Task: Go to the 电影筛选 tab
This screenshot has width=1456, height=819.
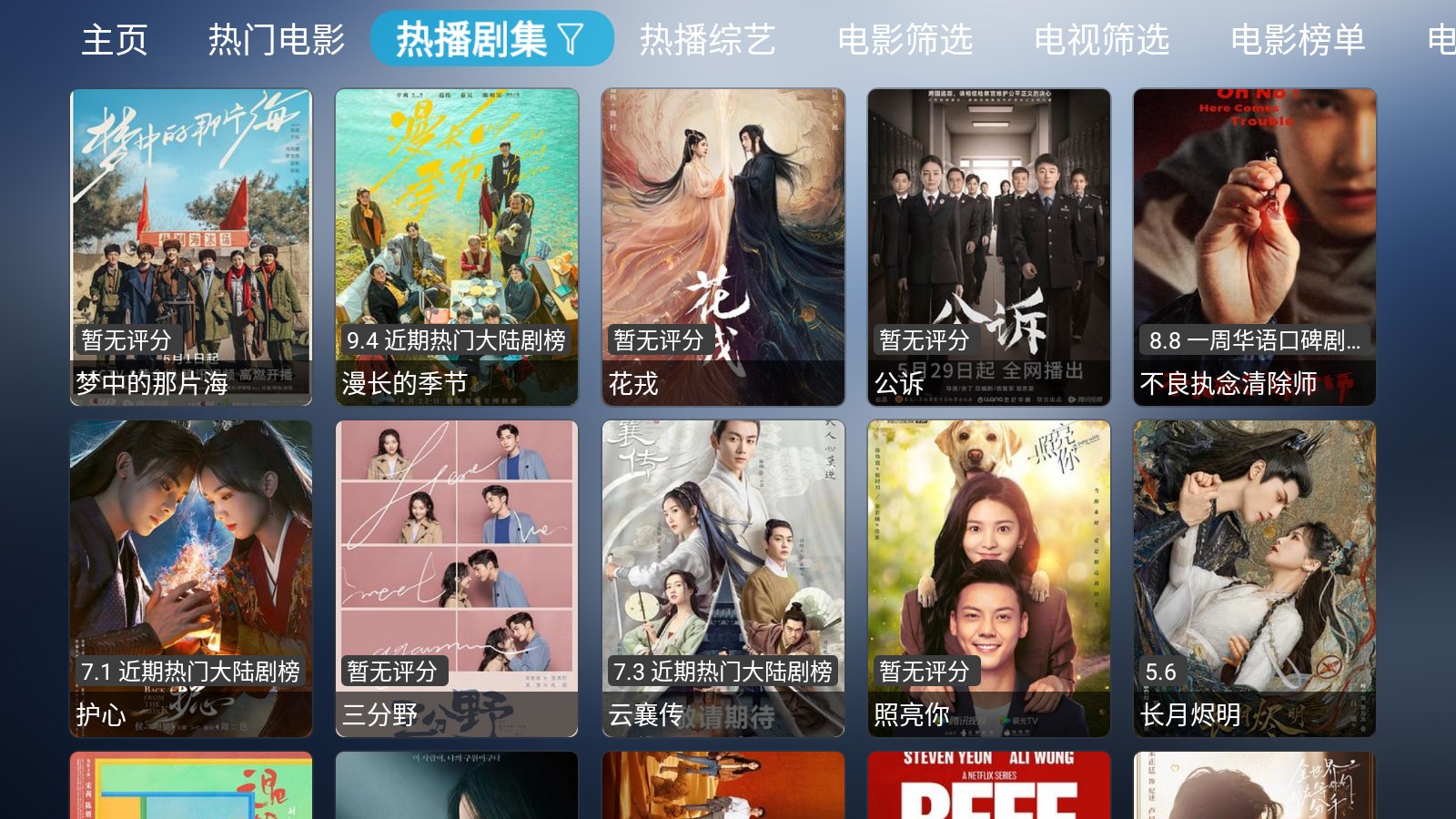Action: [905, 40]
